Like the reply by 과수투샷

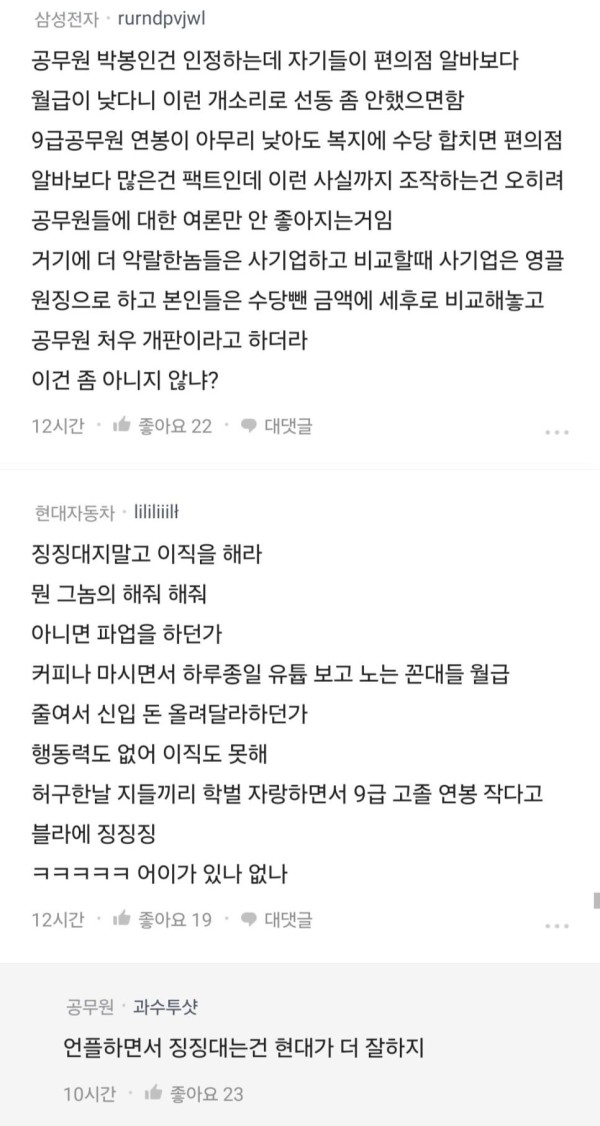[x=193, y=1094]
